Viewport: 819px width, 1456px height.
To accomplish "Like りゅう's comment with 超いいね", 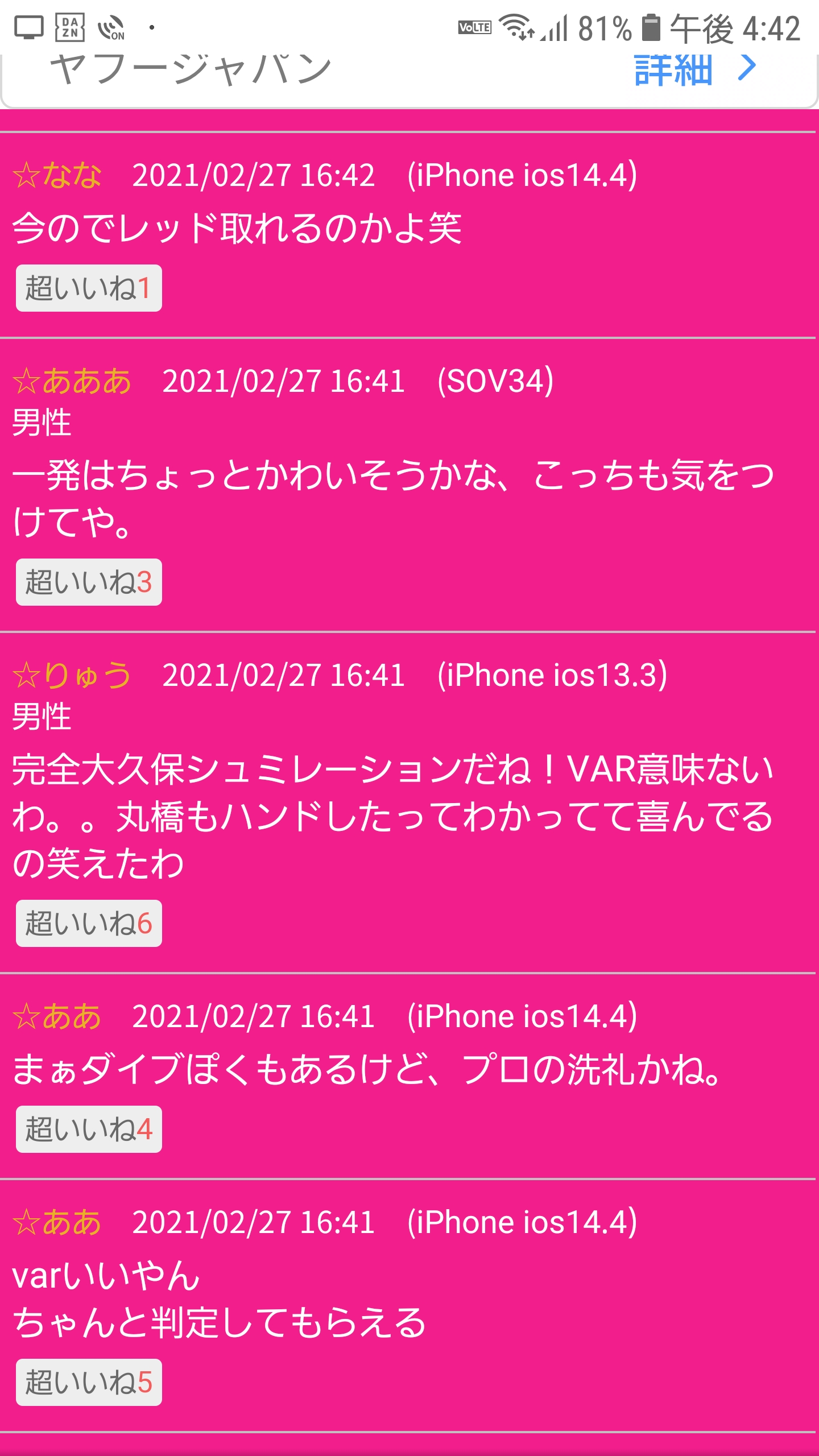I will point(89,923).
